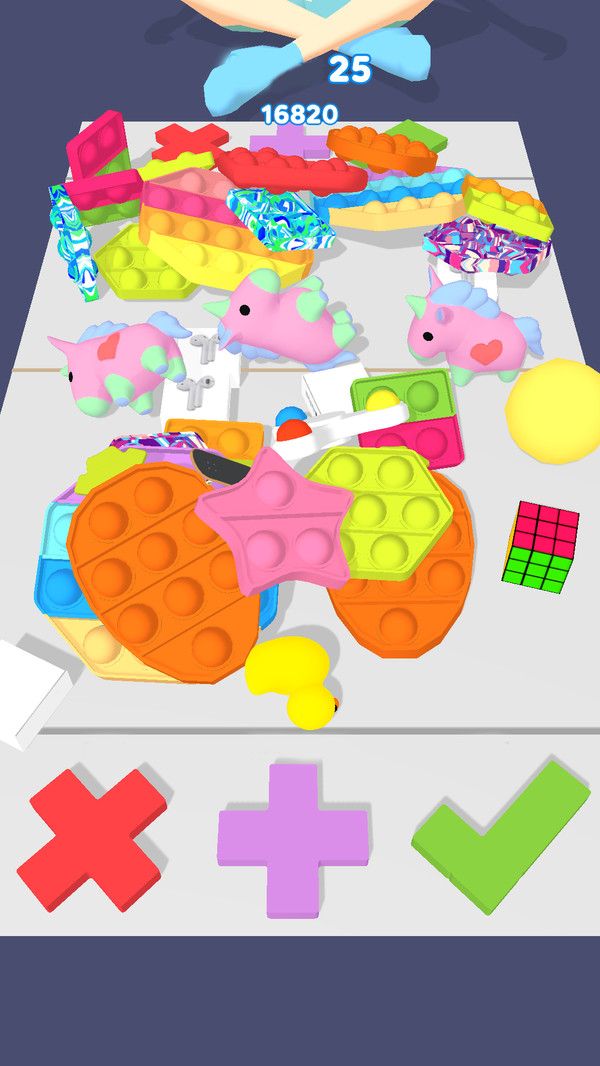Tap the red X reject button
Viewport: 600px width, 1066px height.
pos(92,838)
